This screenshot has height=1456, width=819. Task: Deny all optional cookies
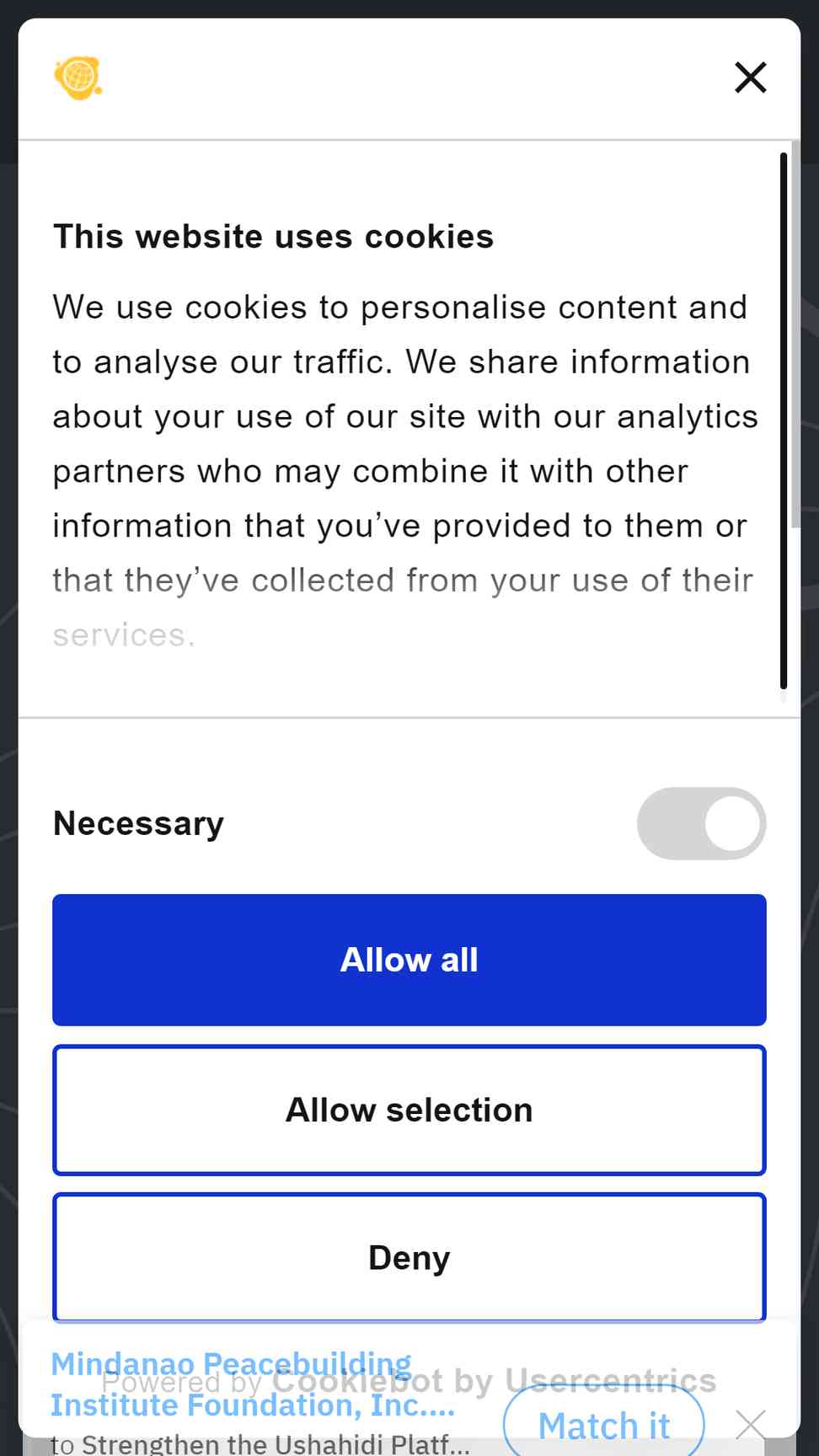(409, 1257)
